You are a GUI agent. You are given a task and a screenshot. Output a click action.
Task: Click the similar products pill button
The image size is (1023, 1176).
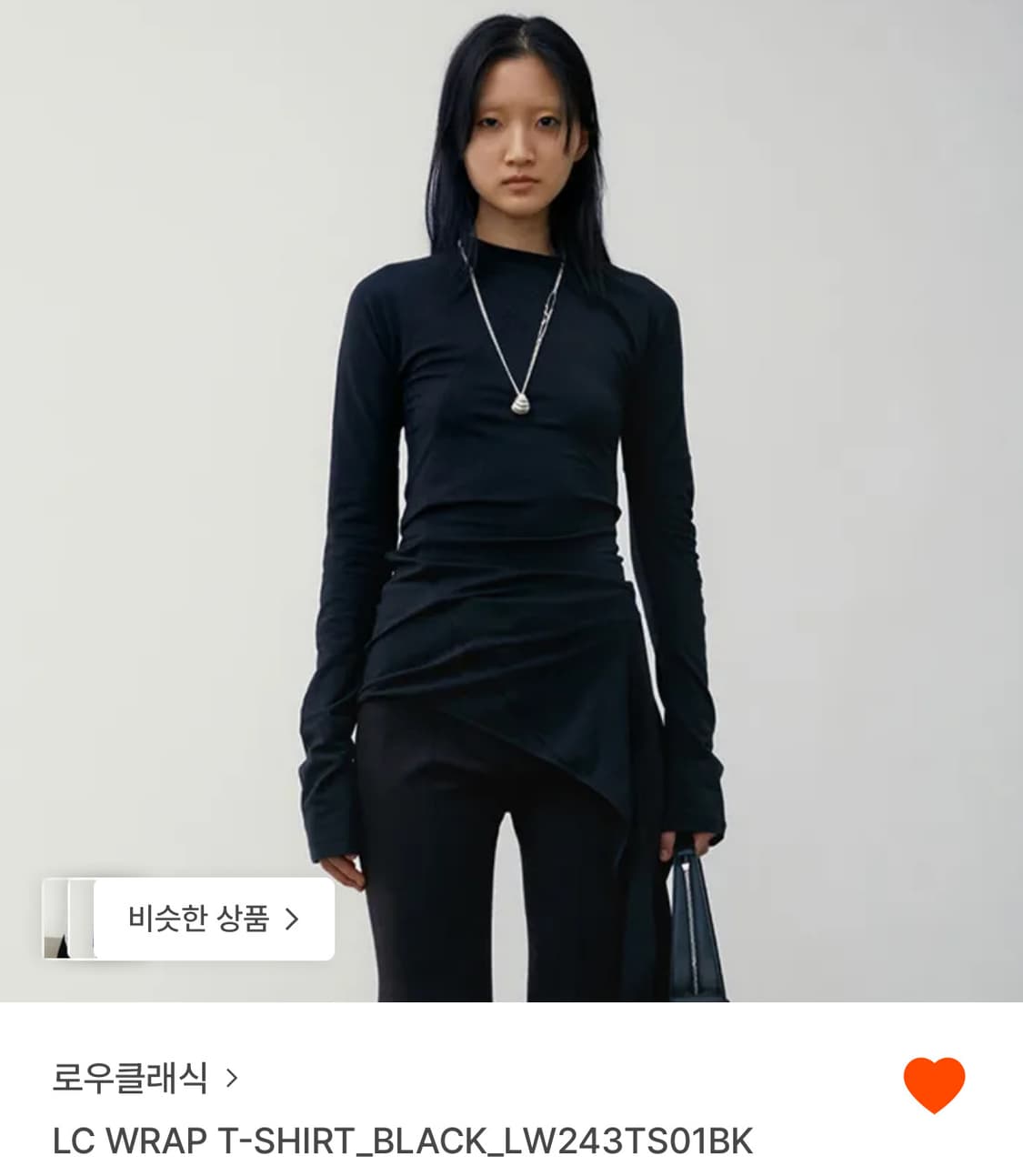pos(216,920)
